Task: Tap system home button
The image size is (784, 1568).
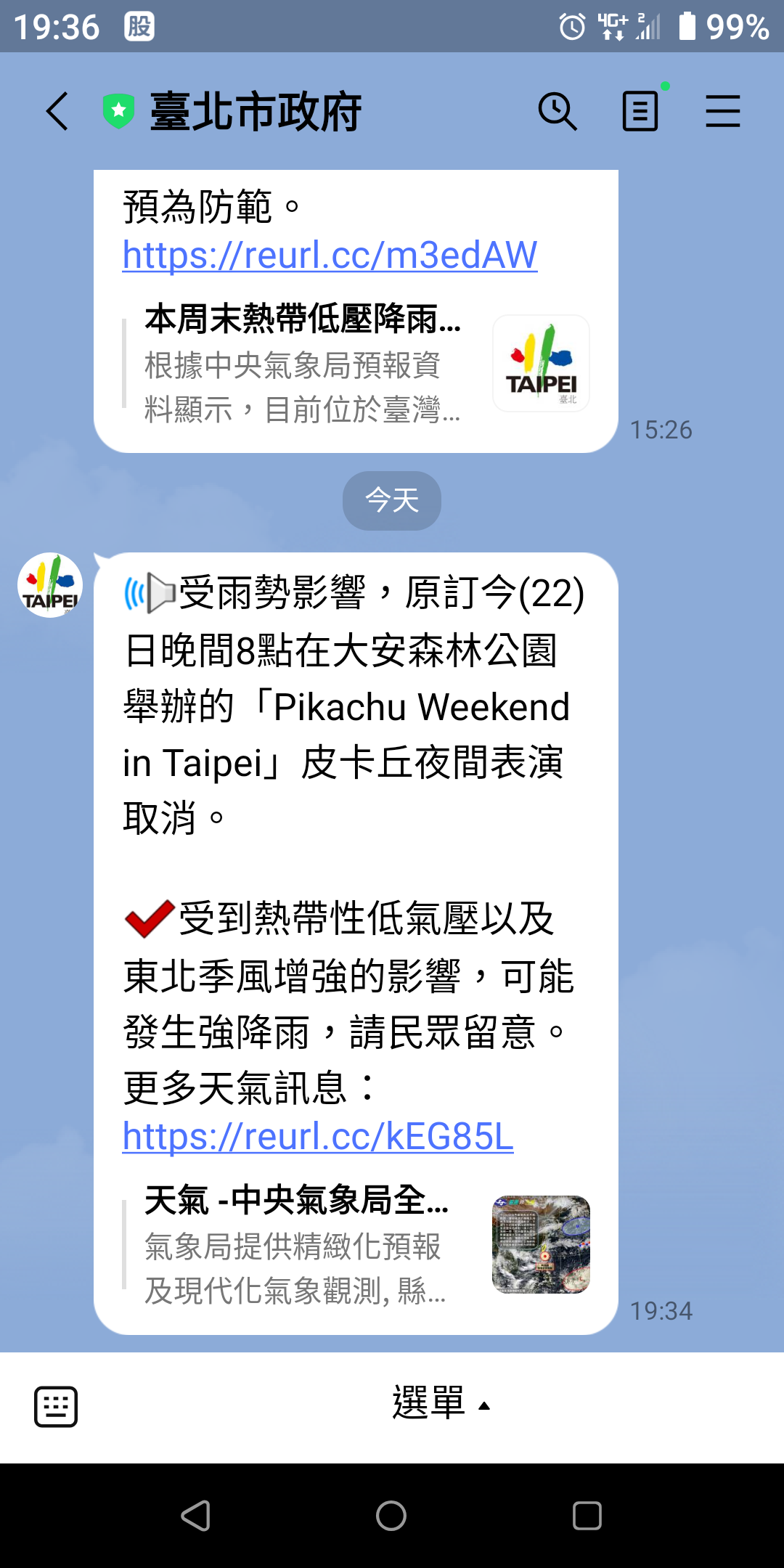Action: pyautogui.click(x=391, y=1516)
